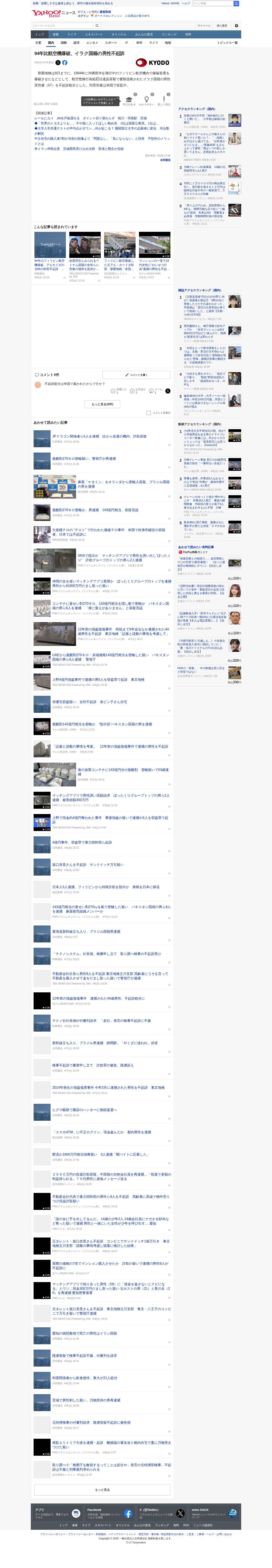The image size is (272, 1568).
Task: Open the マイページ link
Action: coord(204,25)
